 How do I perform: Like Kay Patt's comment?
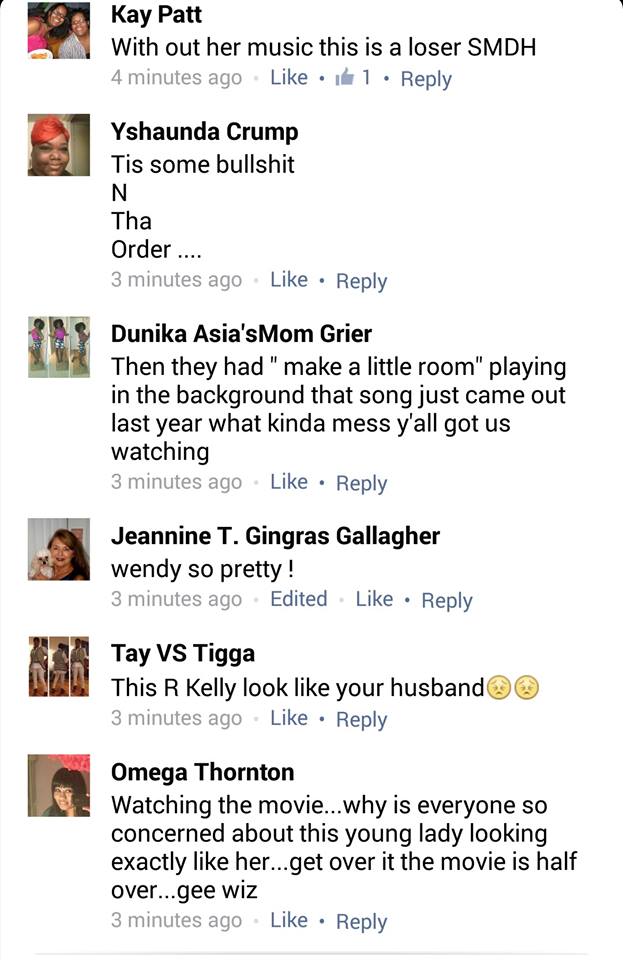[x=289, y=78]
